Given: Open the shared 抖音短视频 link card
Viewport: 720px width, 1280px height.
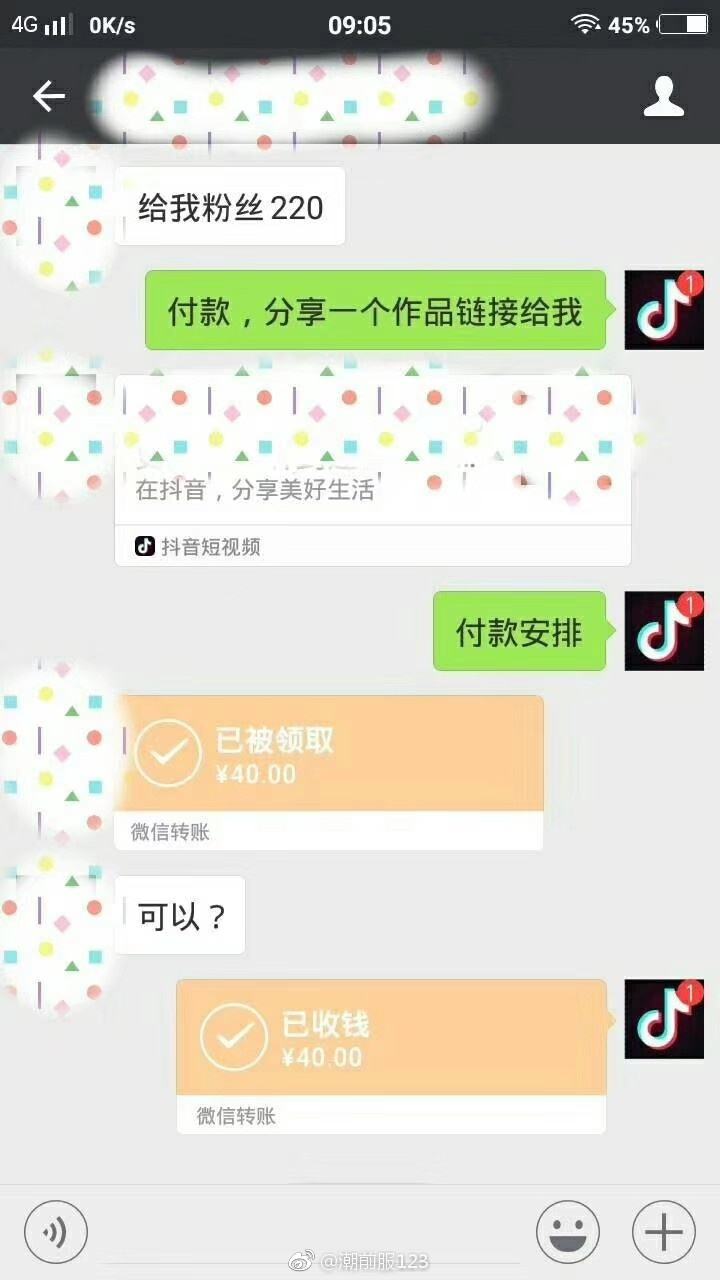Looking at the screenshot, I should (372, 470).
